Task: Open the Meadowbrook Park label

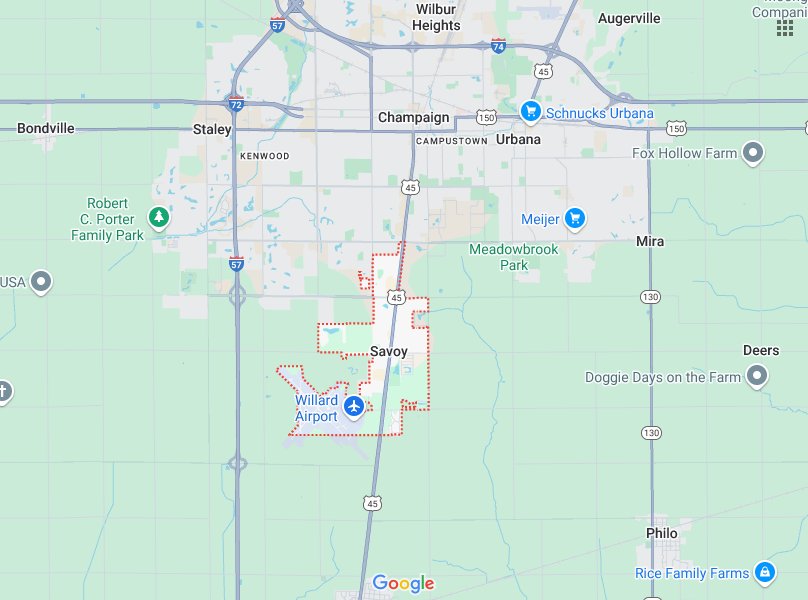Action: (513, 257)
